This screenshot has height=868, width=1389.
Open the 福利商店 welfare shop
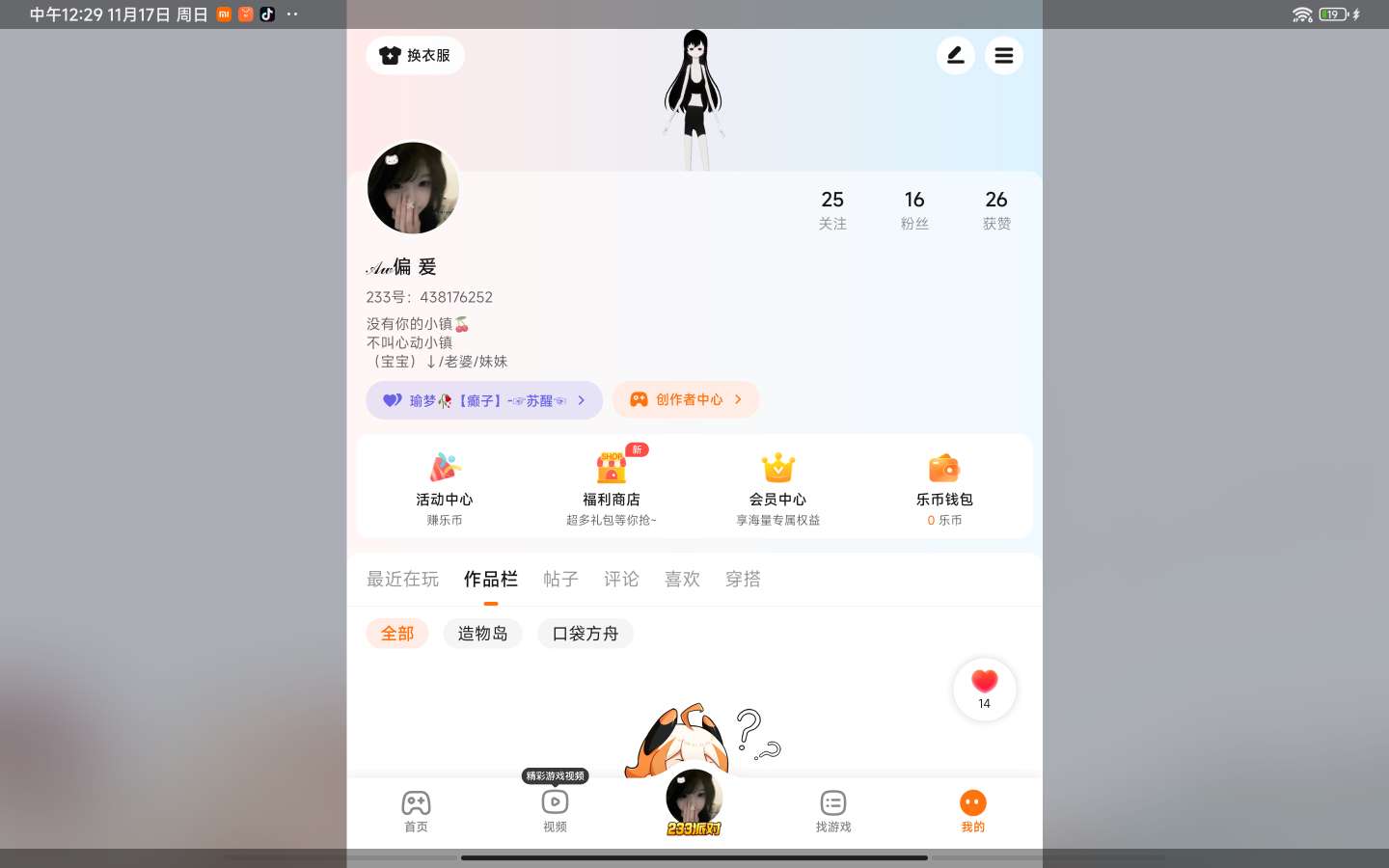[x=612, y=489]
